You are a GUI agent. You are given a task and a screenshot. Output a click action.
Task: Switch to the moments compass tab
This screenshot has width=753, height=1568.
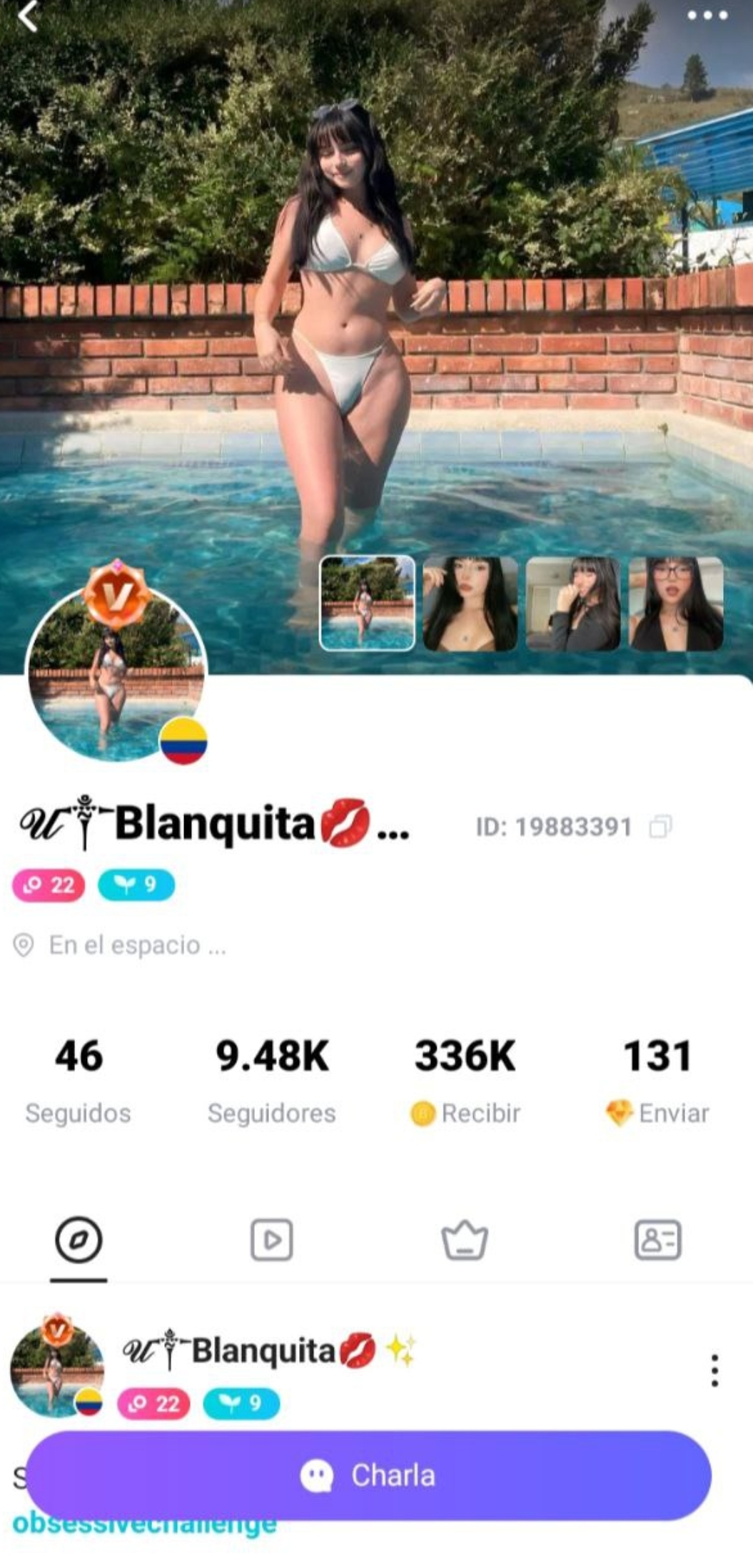point(79,1241)
